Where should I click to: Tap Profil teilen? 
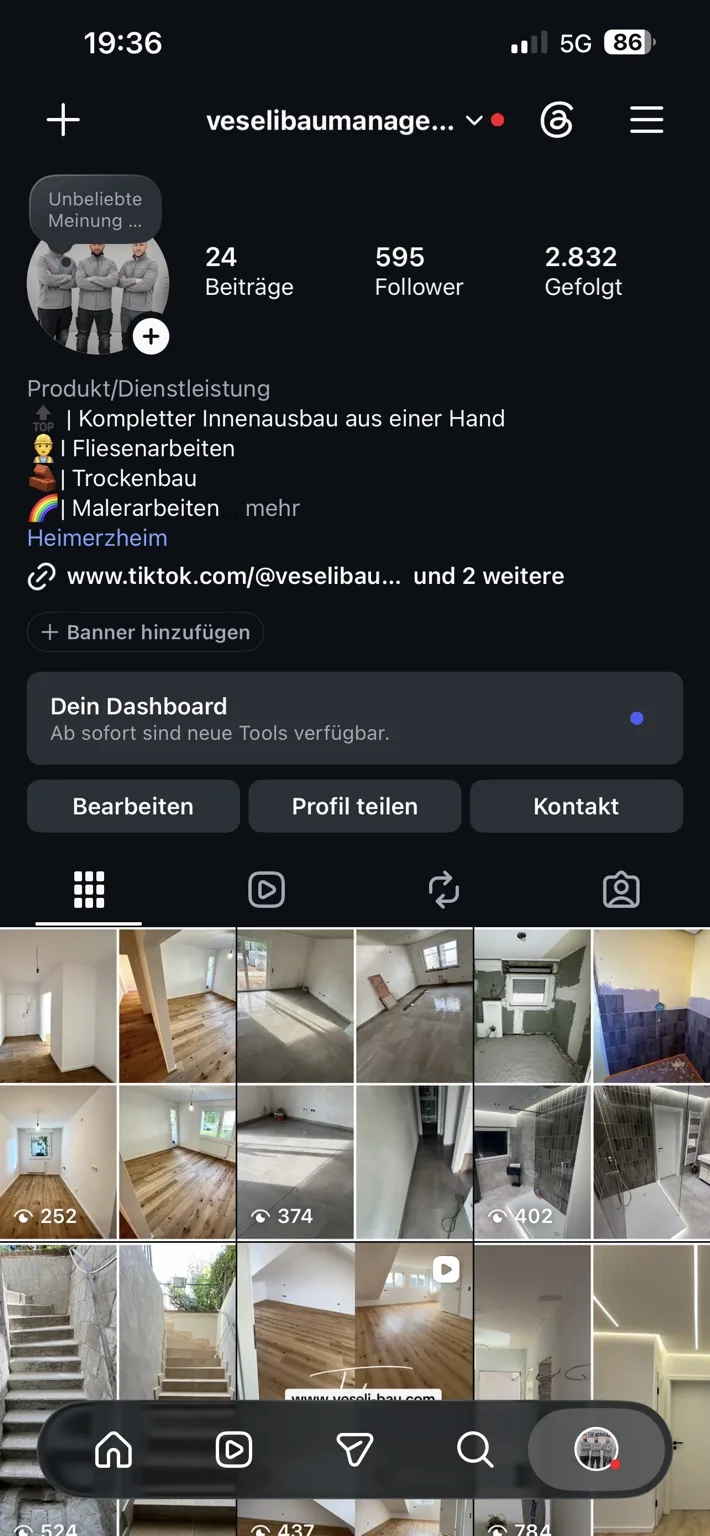click(x=355, y=806)
